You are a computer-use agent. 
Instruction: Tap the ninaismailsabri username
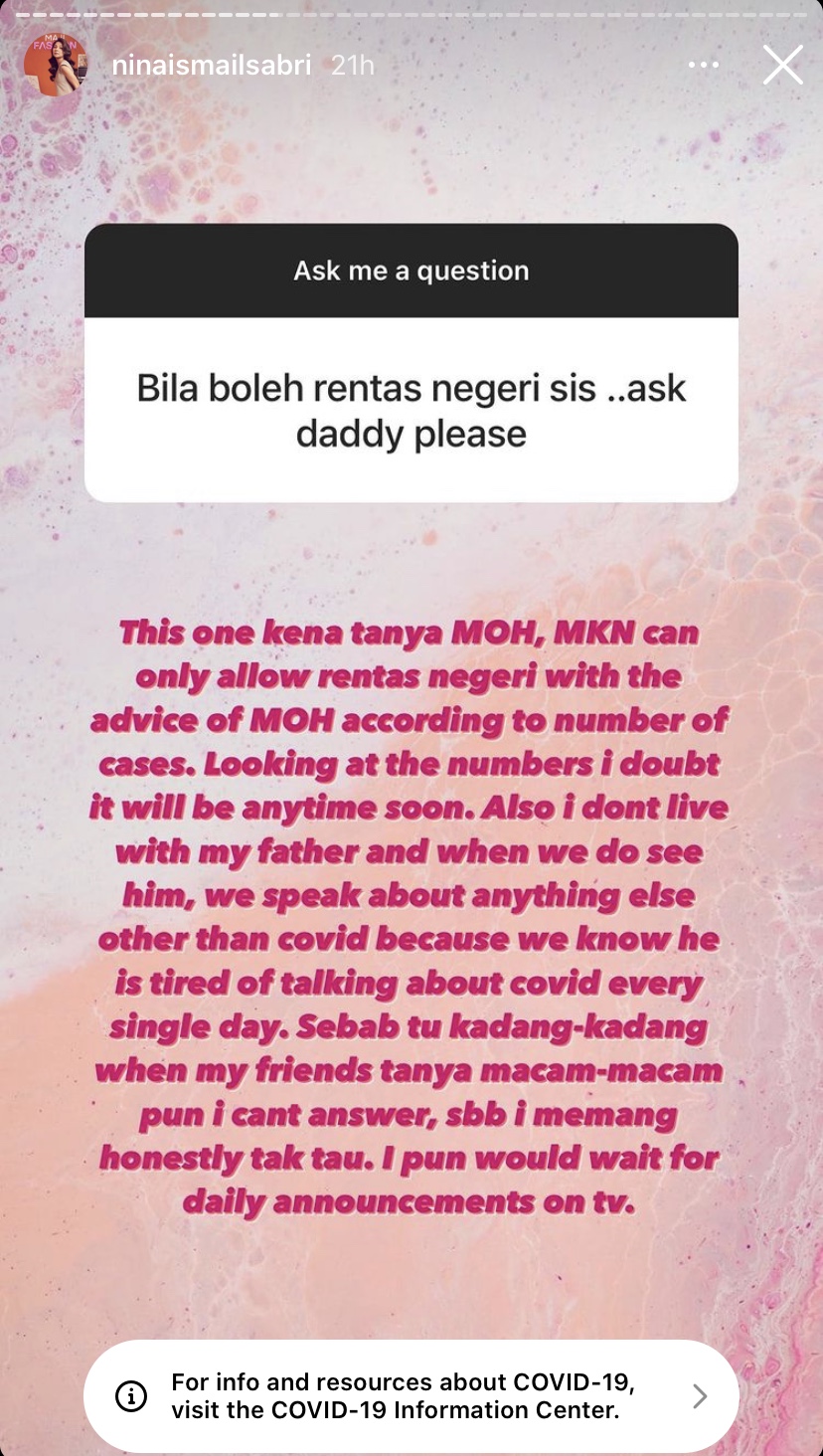click(x=212, y=66)
